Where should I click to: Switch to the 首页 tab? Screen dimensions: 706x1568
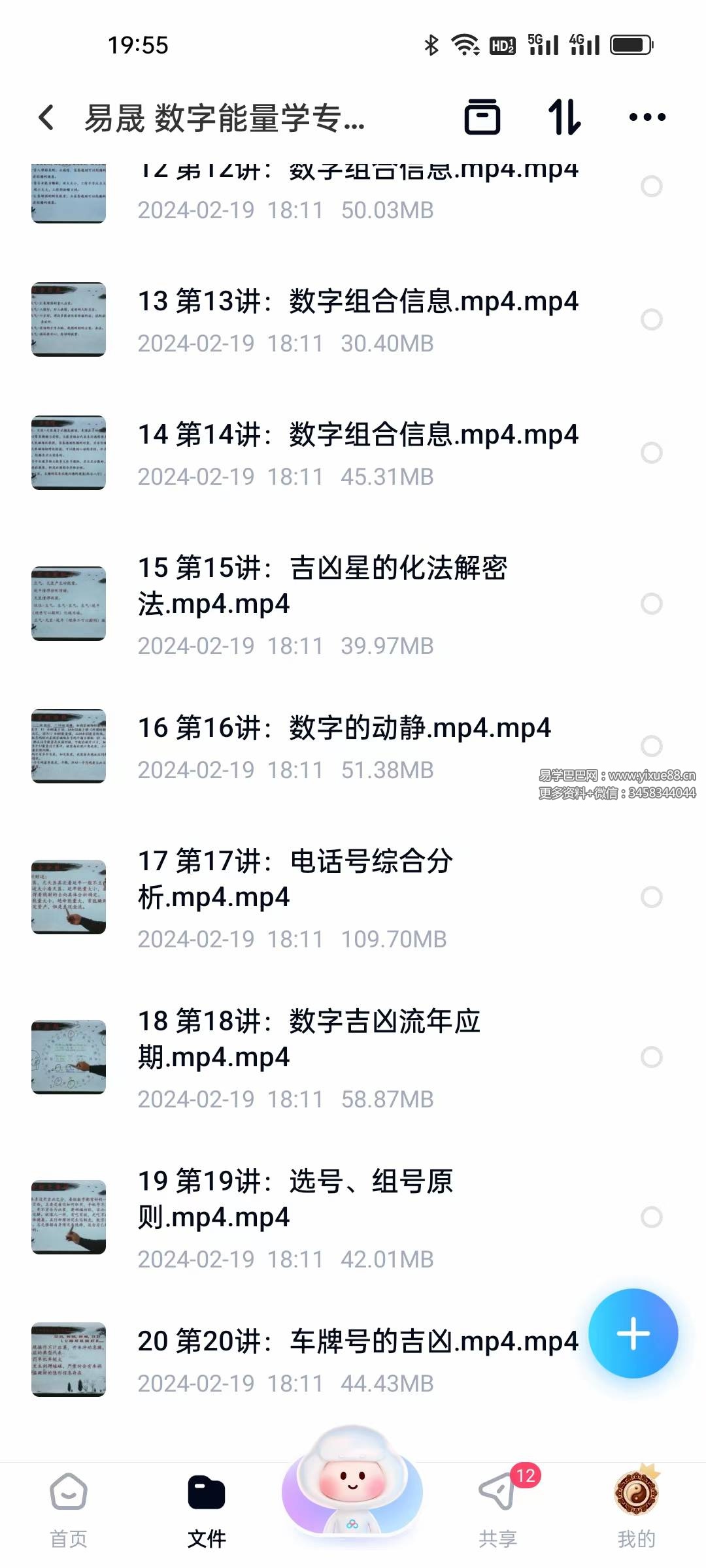(69, 1510)
